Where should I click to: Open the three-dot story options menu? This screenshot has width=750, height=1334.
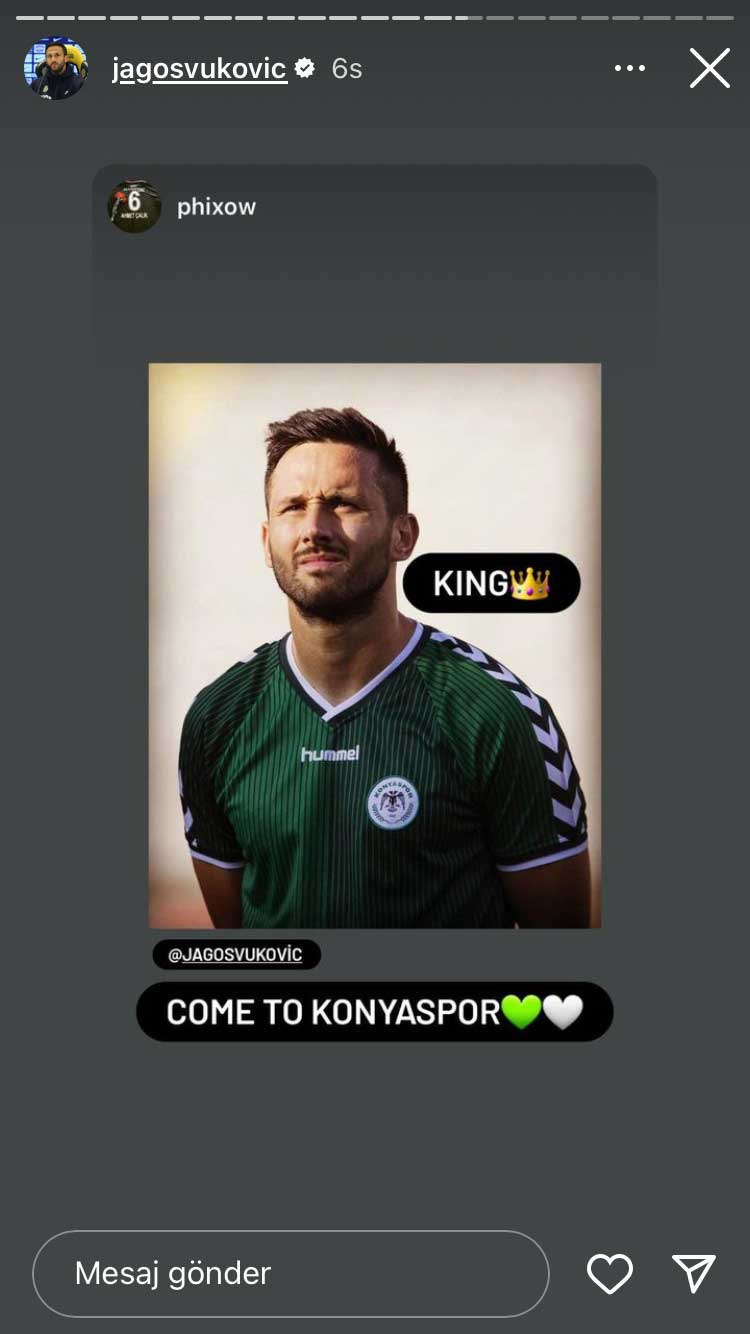630,68
